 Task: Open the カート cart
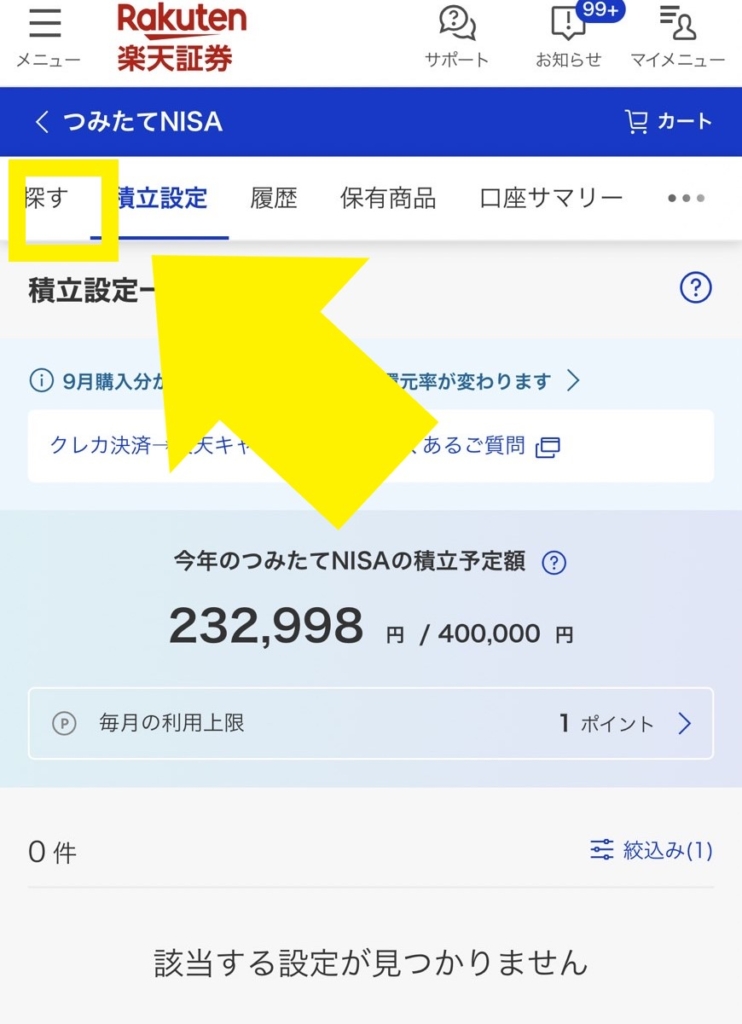pos(668,122)
